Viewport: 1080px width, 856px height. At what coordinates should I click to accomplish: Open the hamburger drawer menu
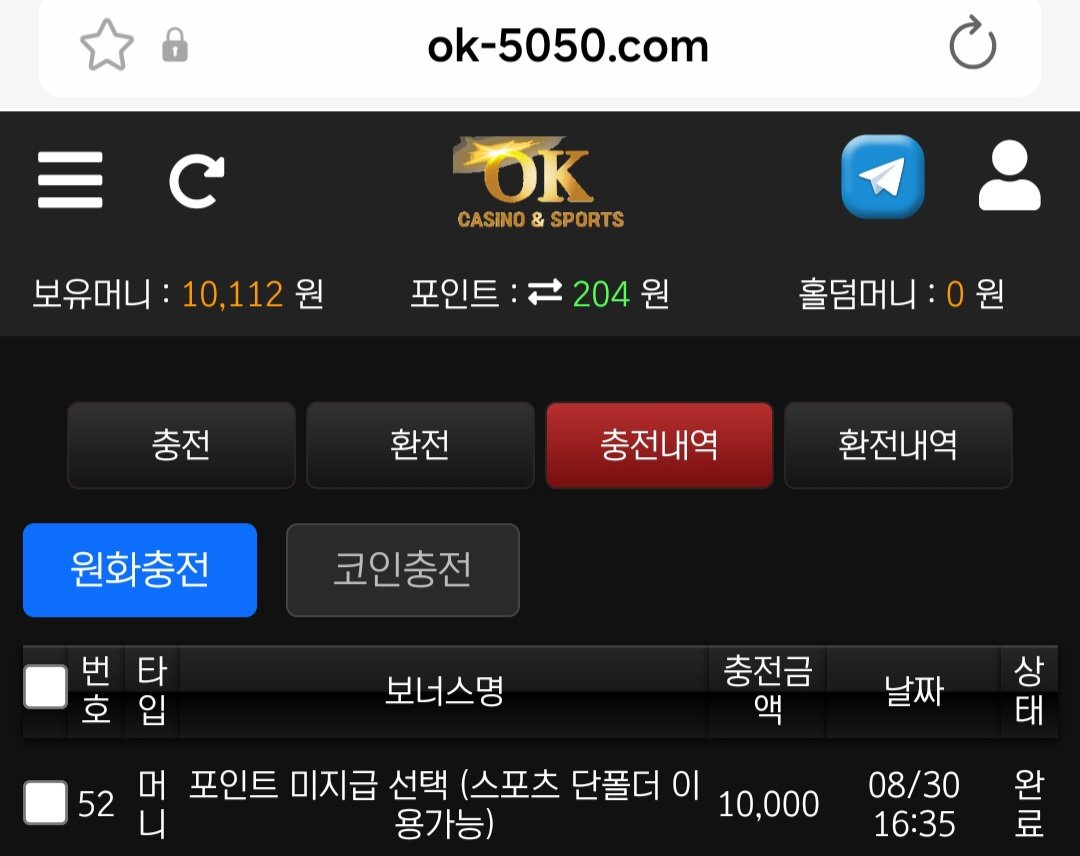(x=70, y=180)
